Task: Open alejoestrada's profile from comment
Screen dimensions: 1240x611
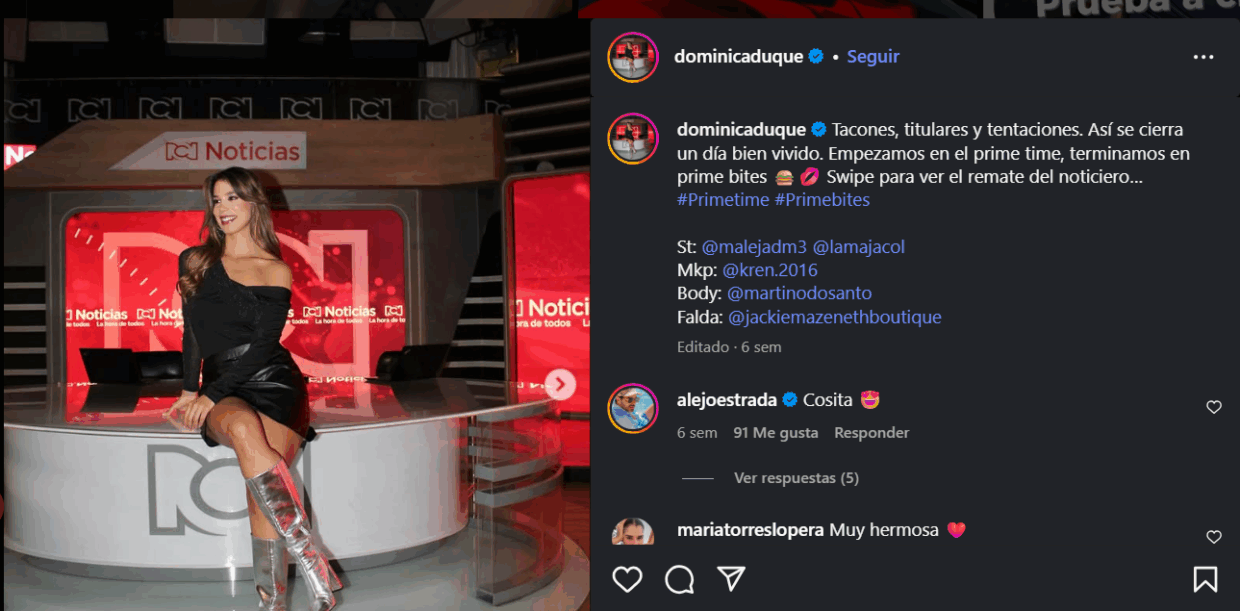Action: click(x=726, y=400)
